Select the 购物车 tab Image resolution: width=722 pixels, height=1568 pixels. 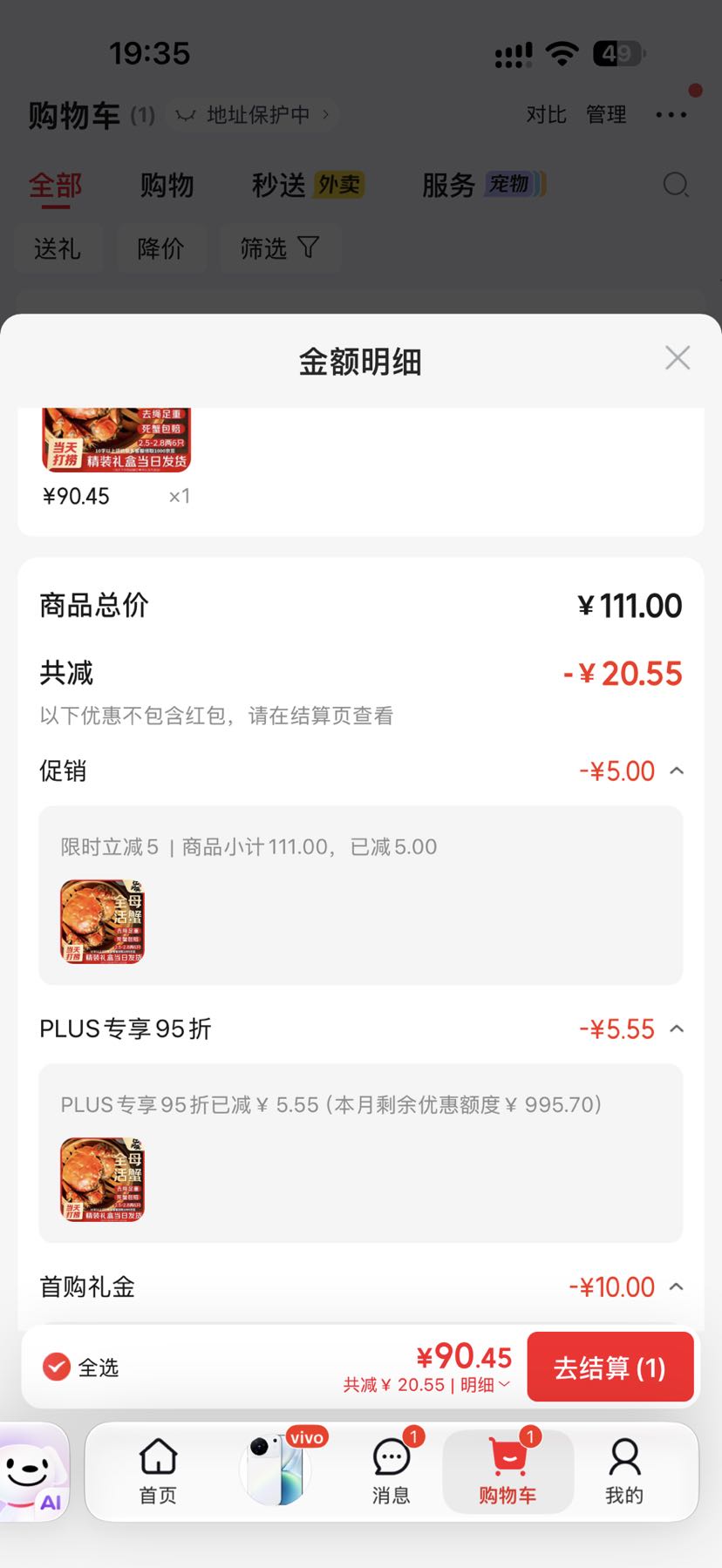tap(508, 1472)
